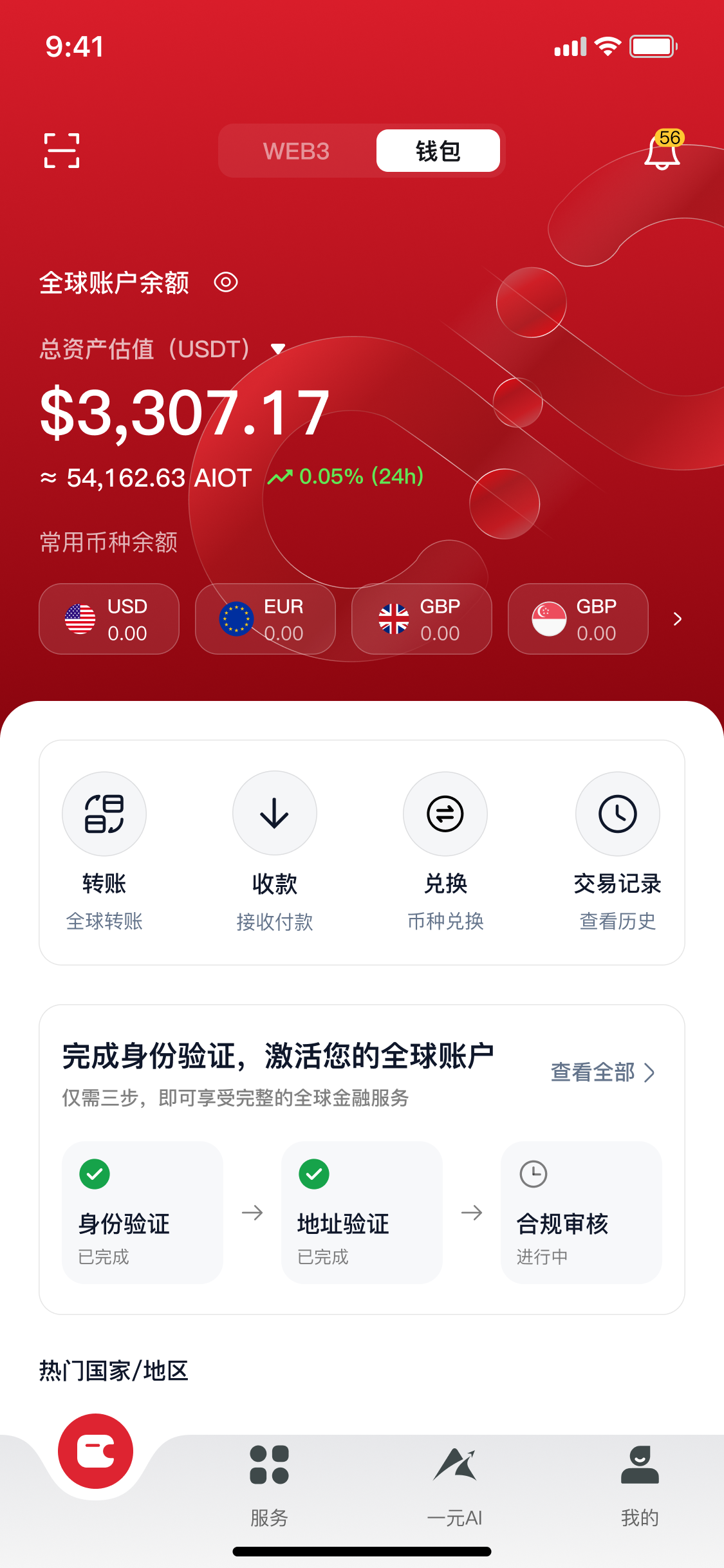The height and width of the screenshot is (1568, 724).
Task: Open the 地址验证 step card
Action: click(362, 1213)
